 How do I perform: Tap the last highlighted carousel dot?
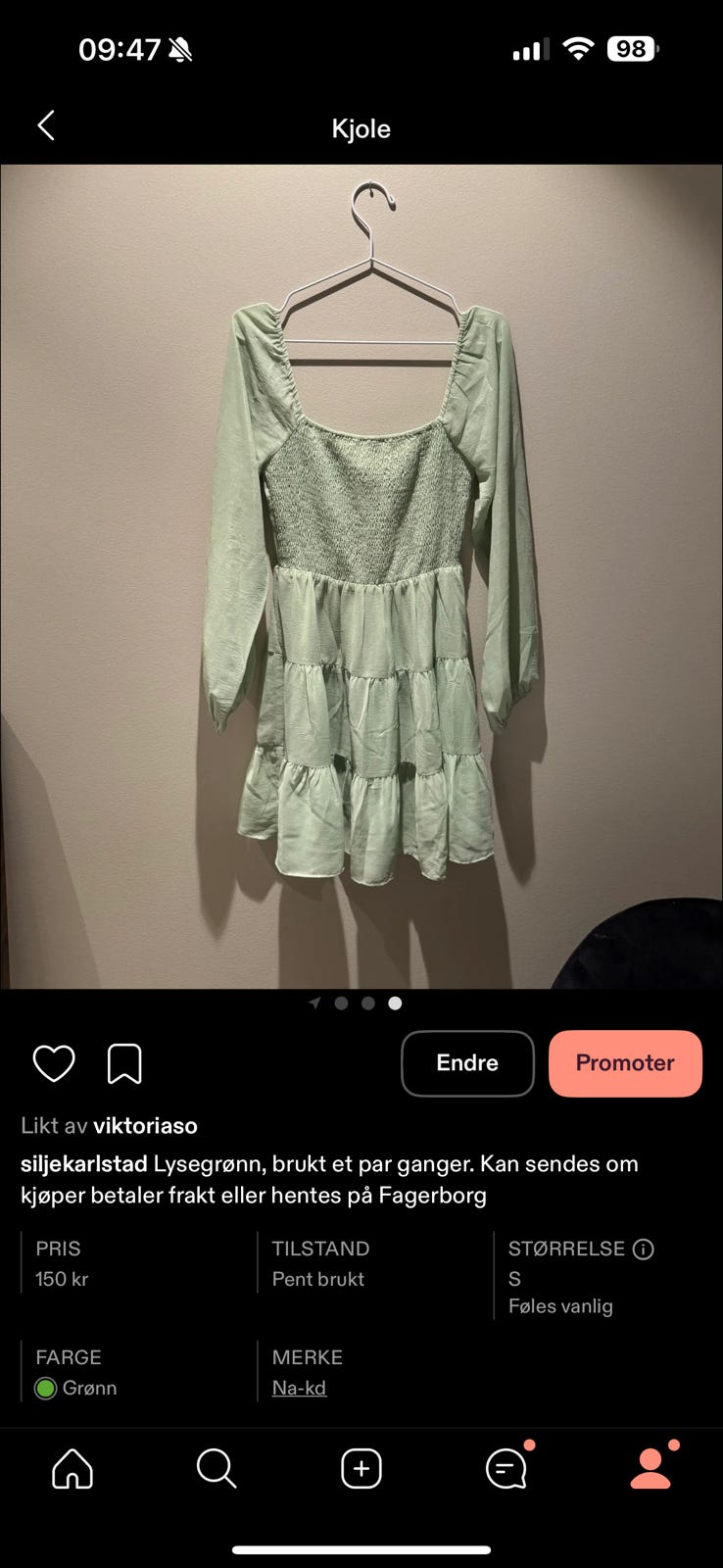(395, 1003)
